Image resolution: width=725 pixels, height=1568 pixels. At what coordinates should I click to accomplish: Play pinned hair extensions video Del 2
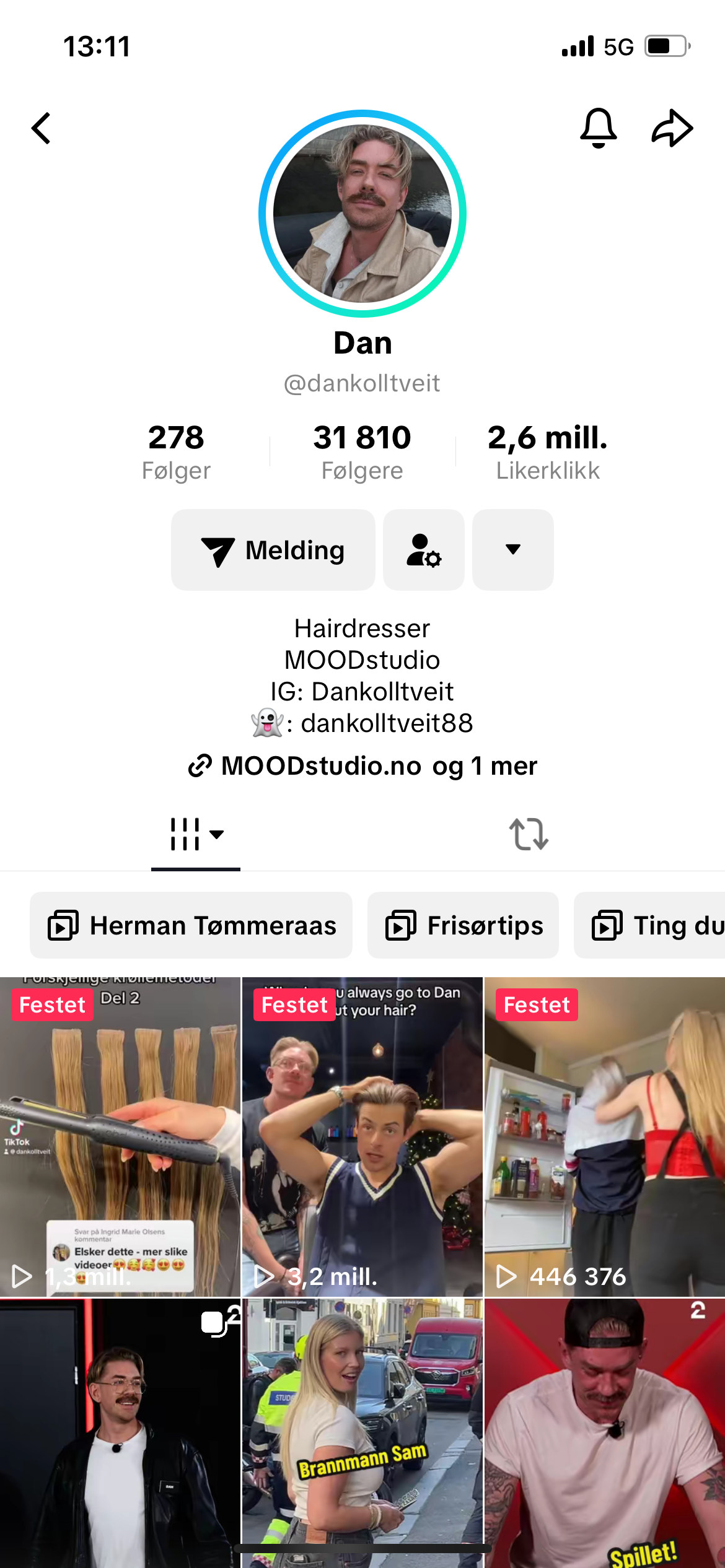[120, 1136]
